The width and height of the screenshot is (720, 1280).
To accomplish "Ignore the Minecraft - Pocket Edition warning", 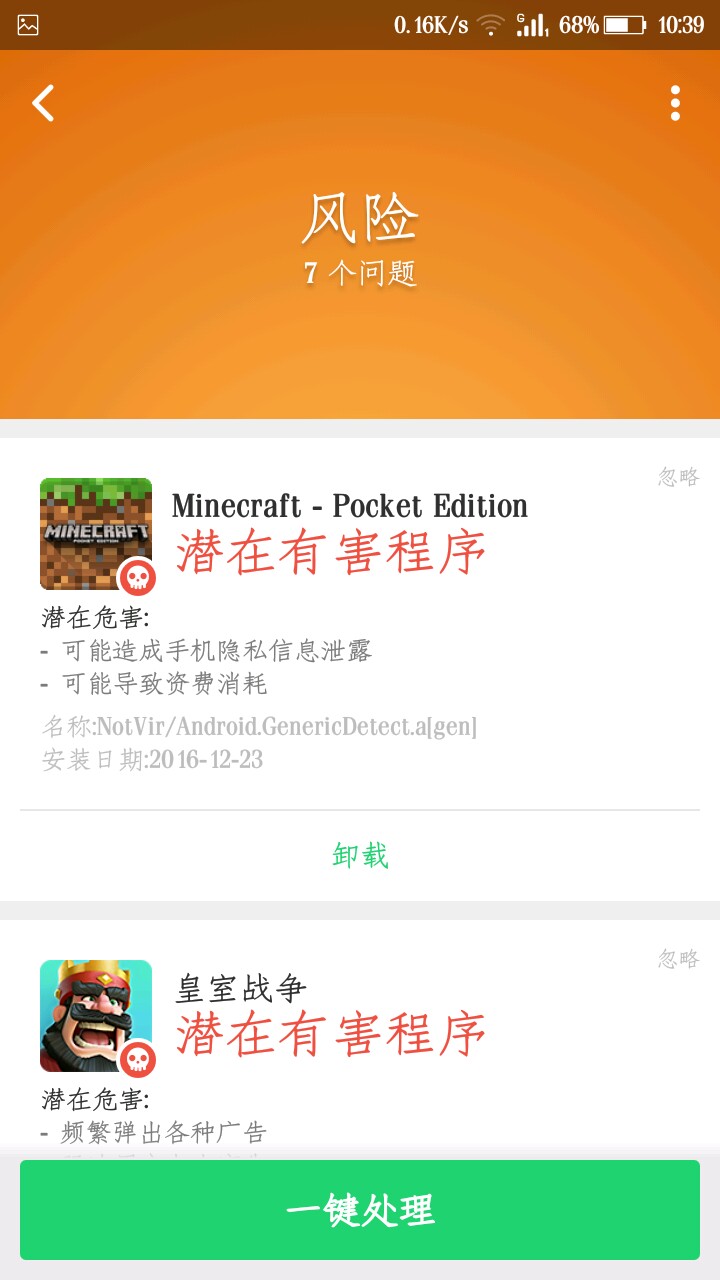I will (679, 476).
